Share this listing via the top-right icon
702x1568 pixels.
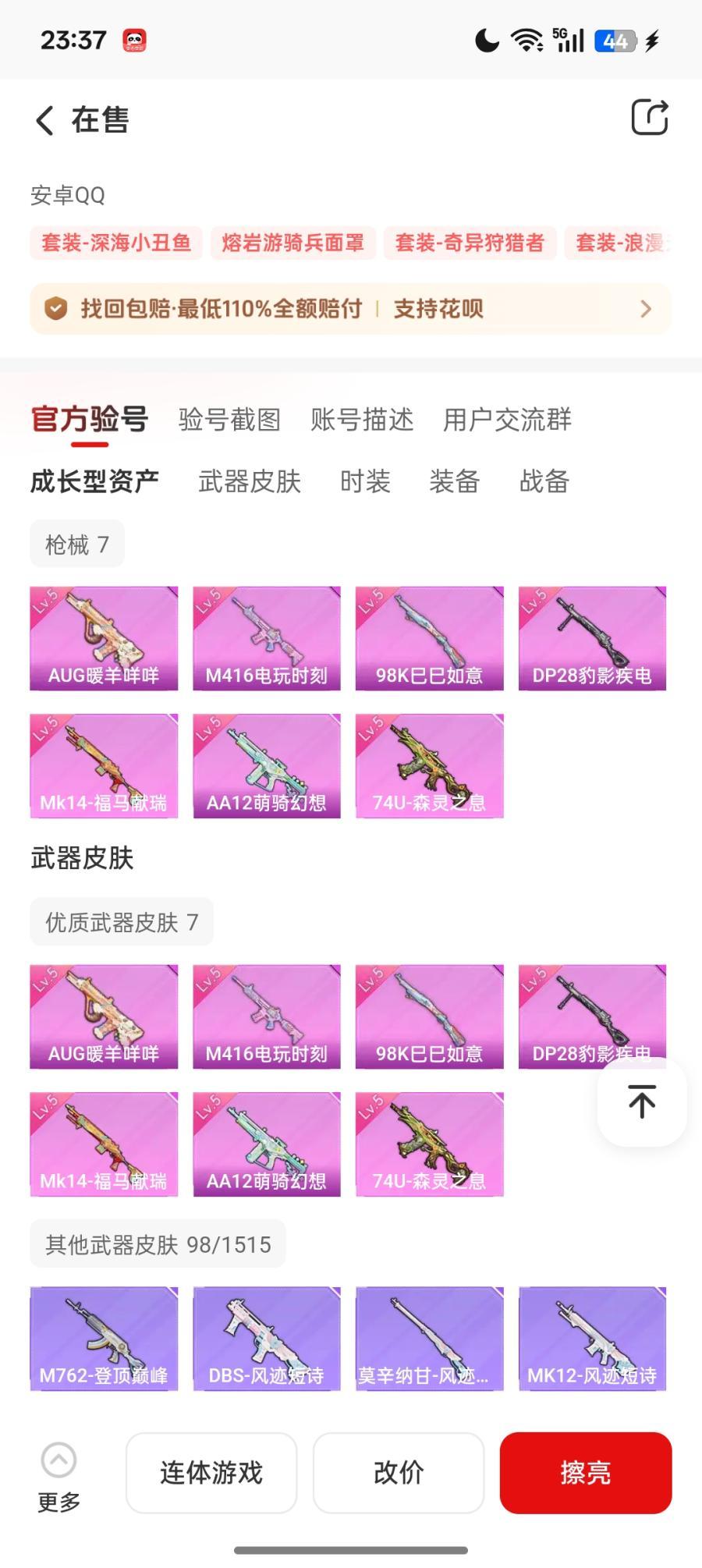click(649, 118)
